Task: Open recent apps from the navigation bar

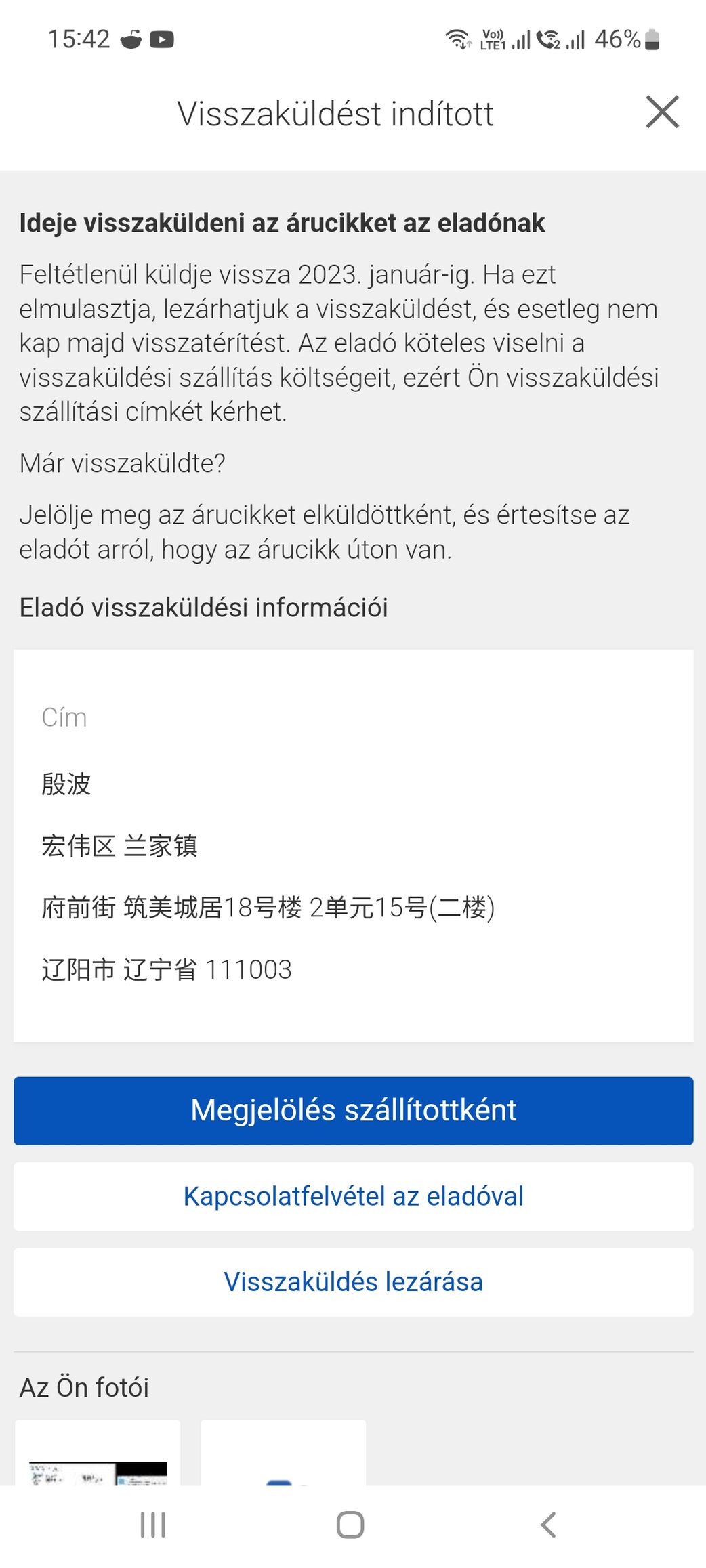Action: pyautogui.click(x=153, y=1525)
